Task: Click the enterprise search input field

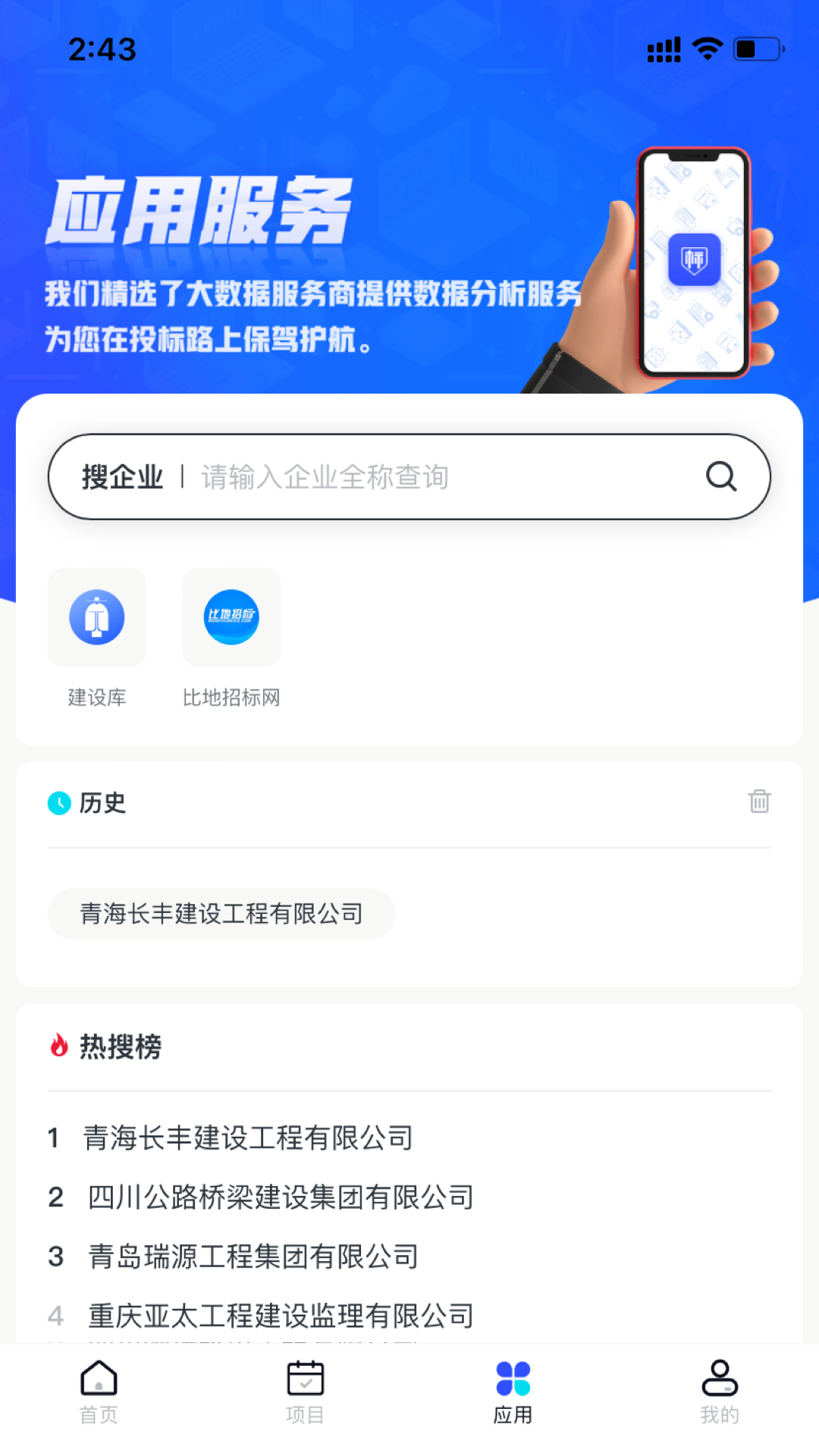Action: [379, 476]
